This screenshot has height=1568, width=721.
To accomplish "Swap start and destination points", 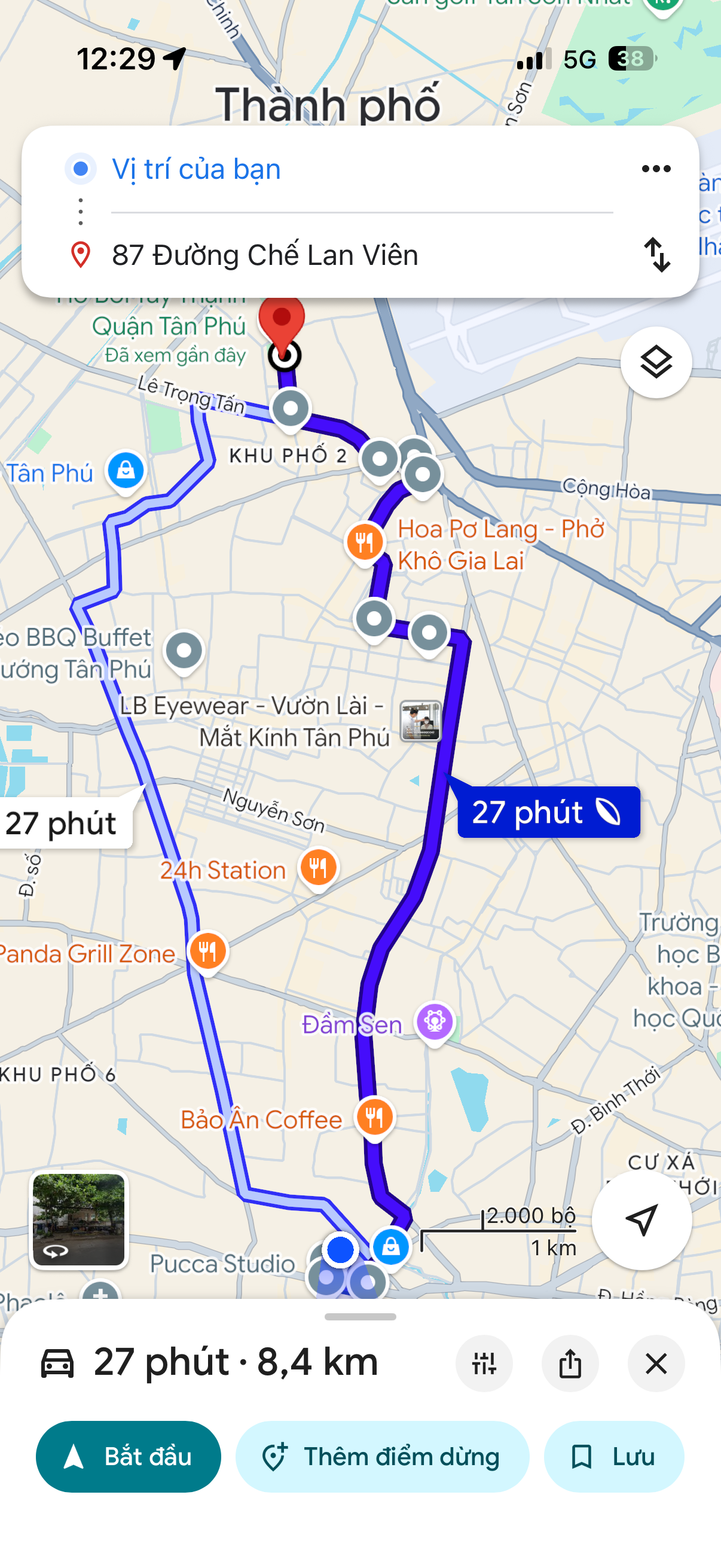I will coord(657,254).
